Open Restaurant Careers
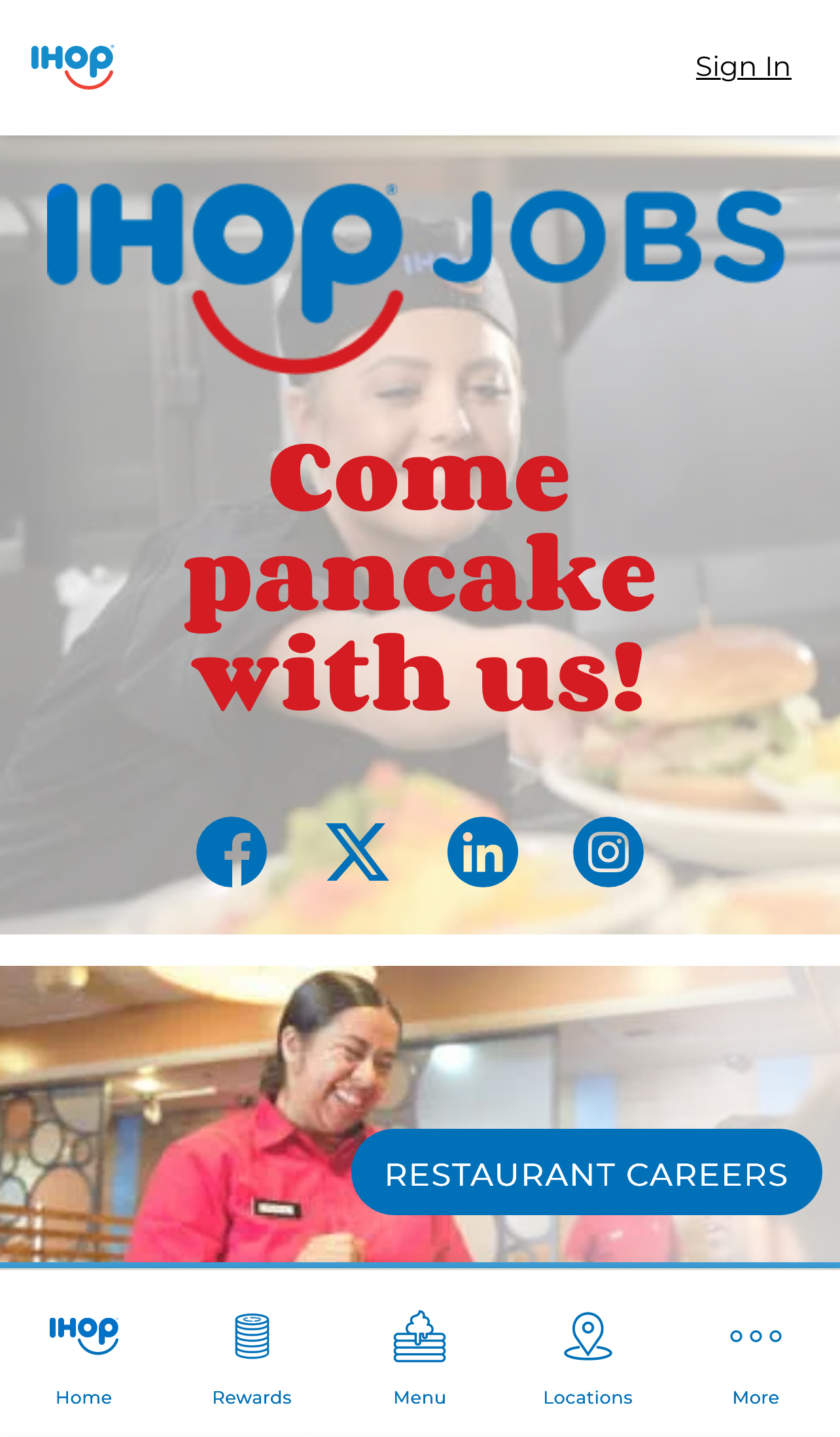 click(587, 1172)
